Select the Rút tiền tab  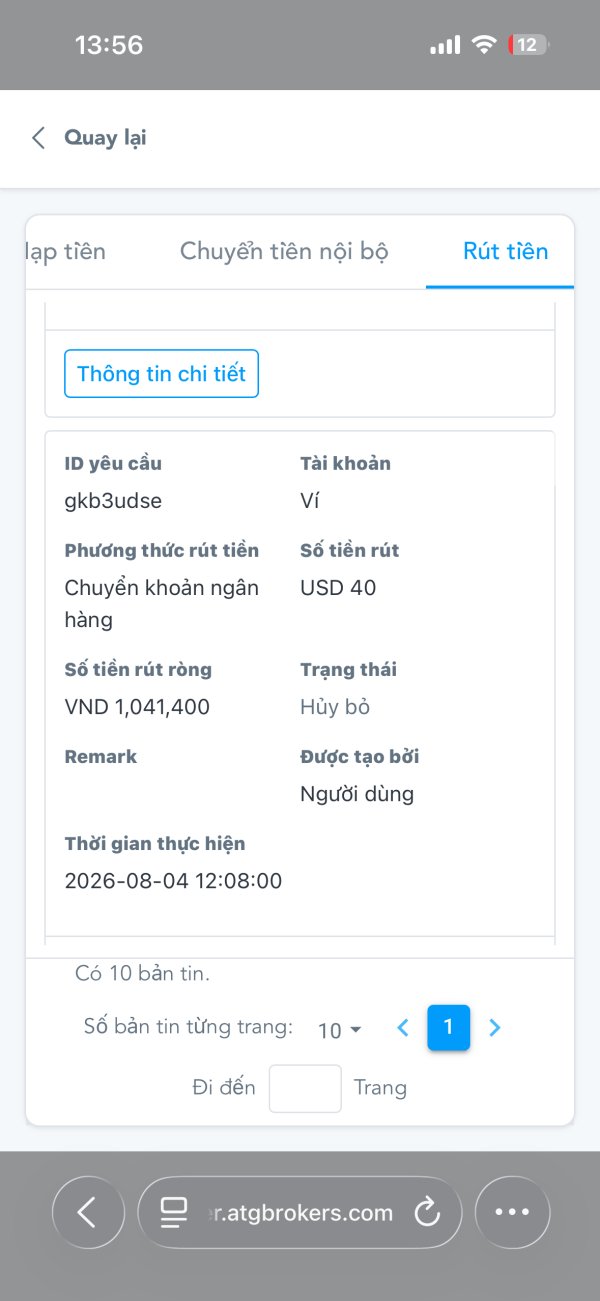click(505, 251)
